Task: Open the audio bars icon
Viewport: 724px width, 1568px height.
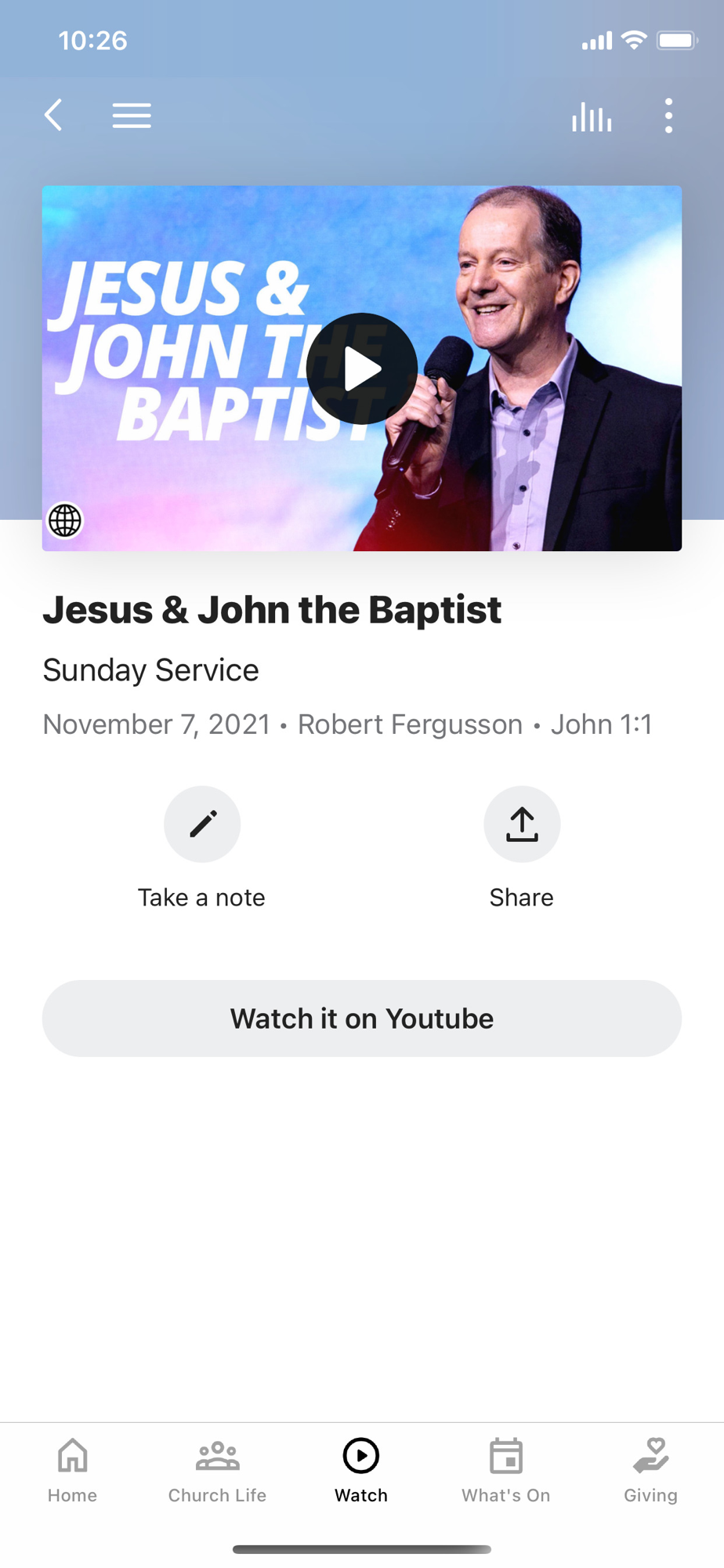Action: coord(592,117)
